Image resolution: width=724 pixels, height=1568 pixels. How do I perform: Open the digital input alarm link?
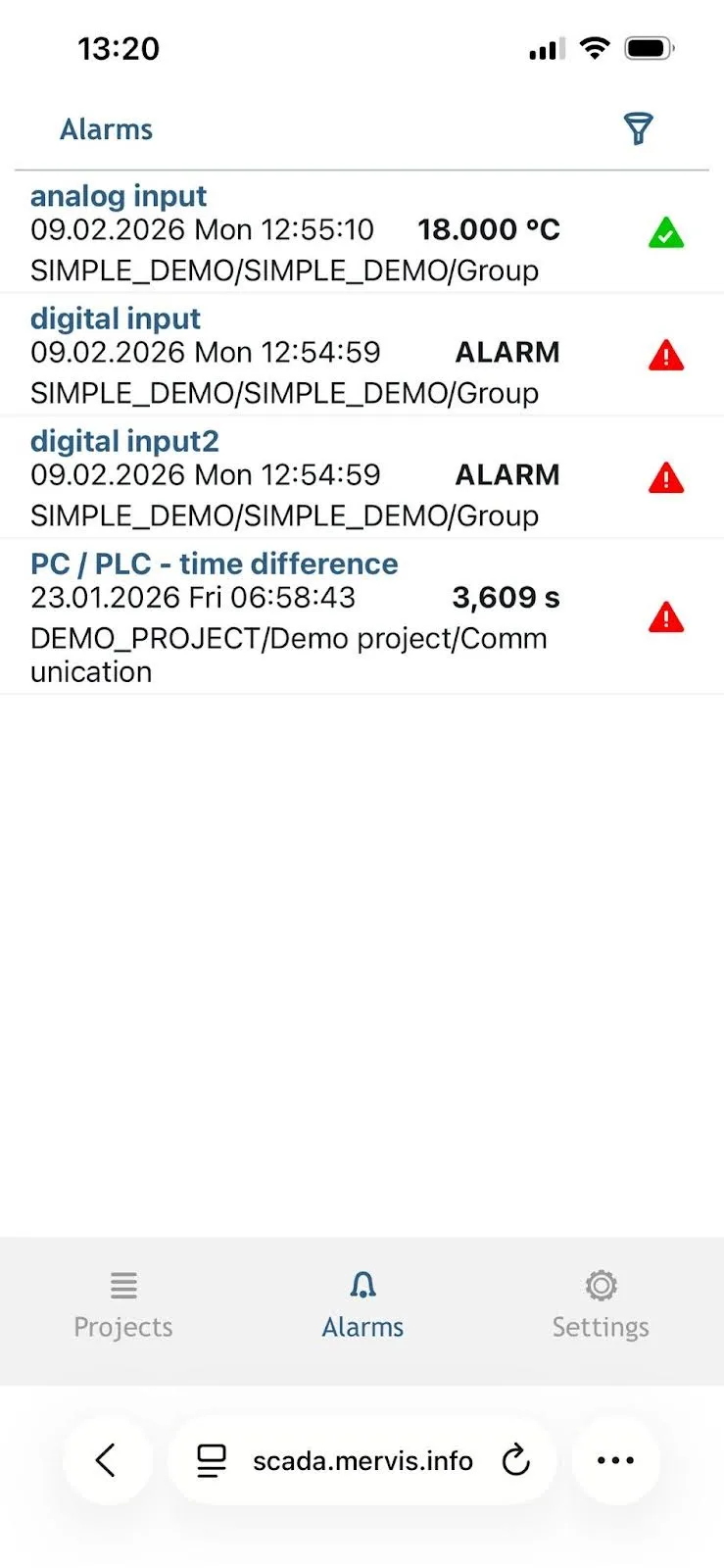pos(115,318)
